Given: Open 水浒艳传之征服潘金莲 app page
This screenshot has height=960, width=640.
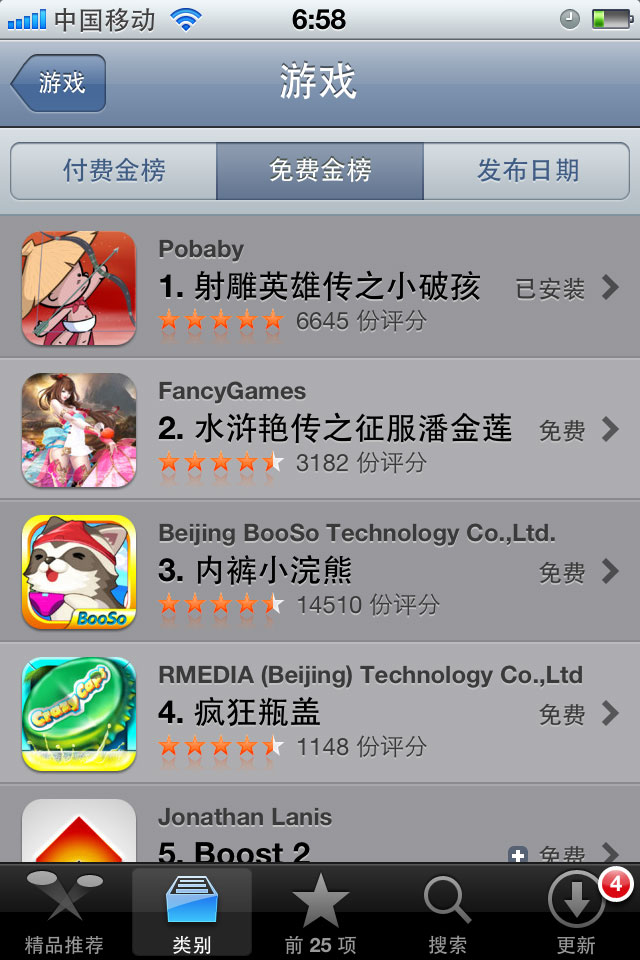Looking at the screenshot, I should click(320, 430).
